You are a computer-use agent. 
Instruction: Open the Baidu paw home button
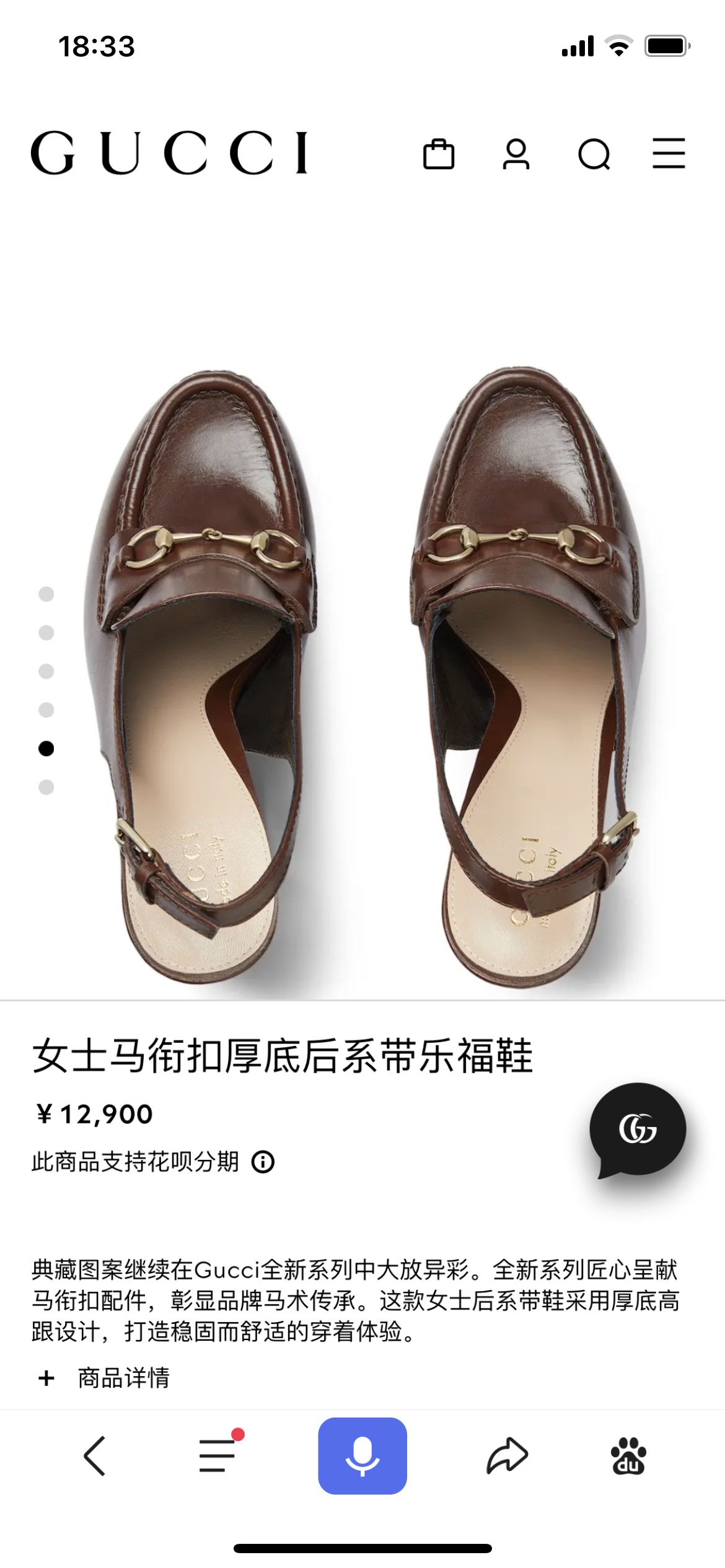tap(628, 1456)
